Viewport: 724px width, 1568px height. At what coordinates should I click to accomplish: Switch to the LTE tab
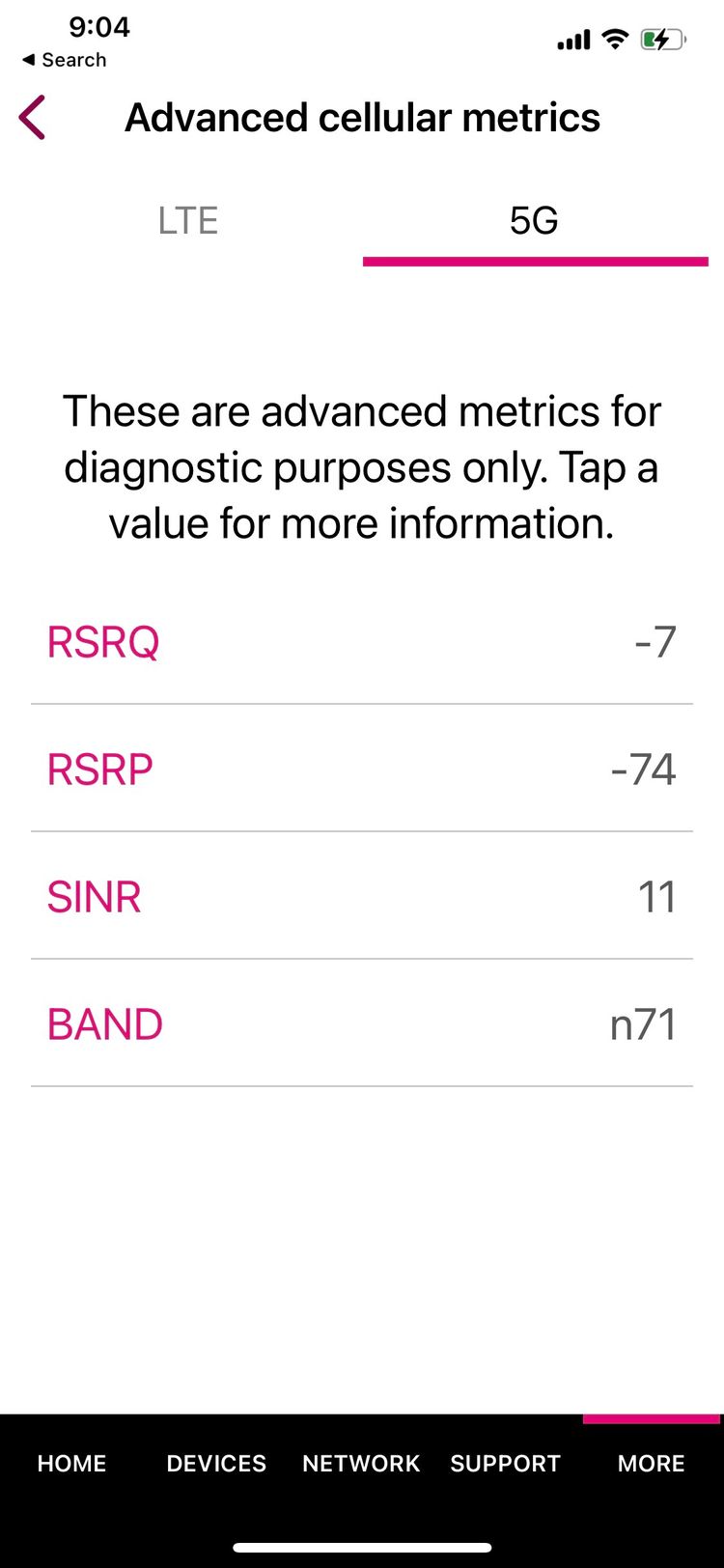(x=188, y=221)
